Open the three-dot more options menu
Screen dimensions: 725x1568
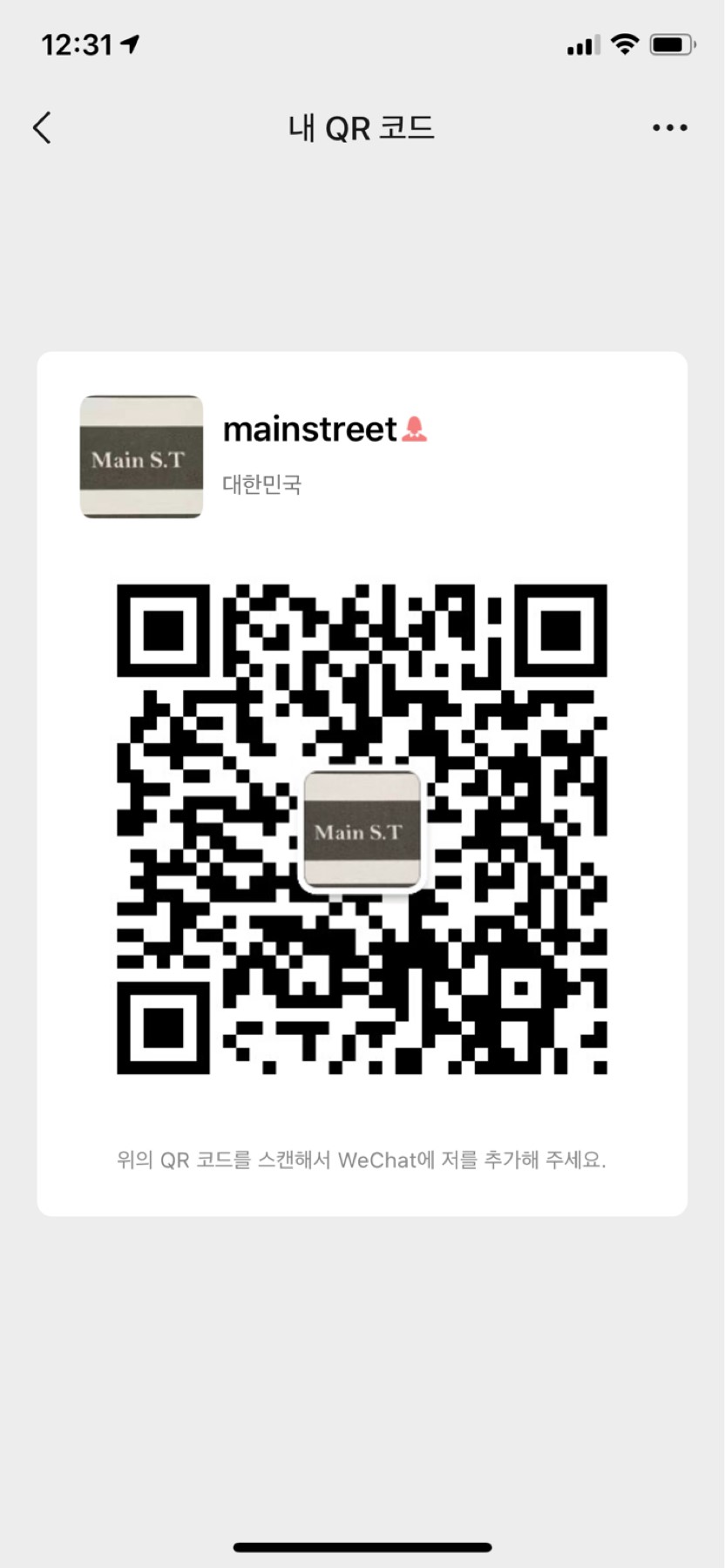[x=669, y=128]
